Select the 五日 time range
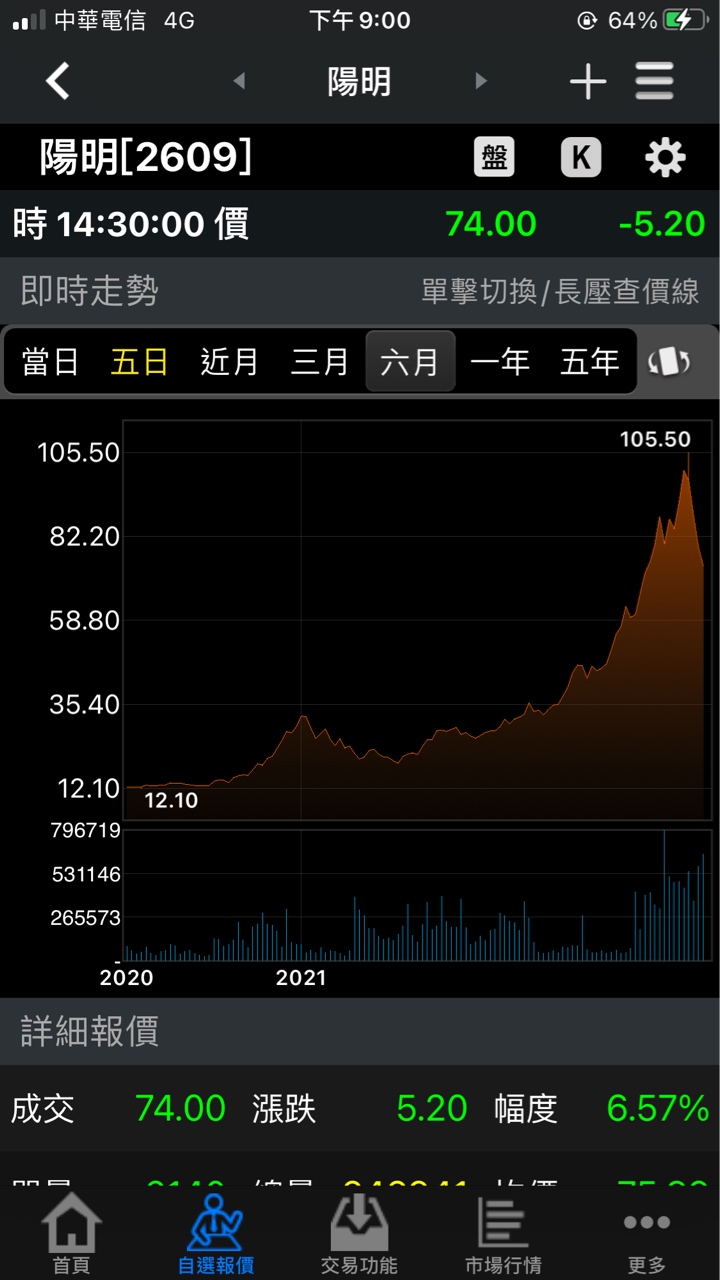The height and width of the screenshot is (1280, 720). click(139, 362)
